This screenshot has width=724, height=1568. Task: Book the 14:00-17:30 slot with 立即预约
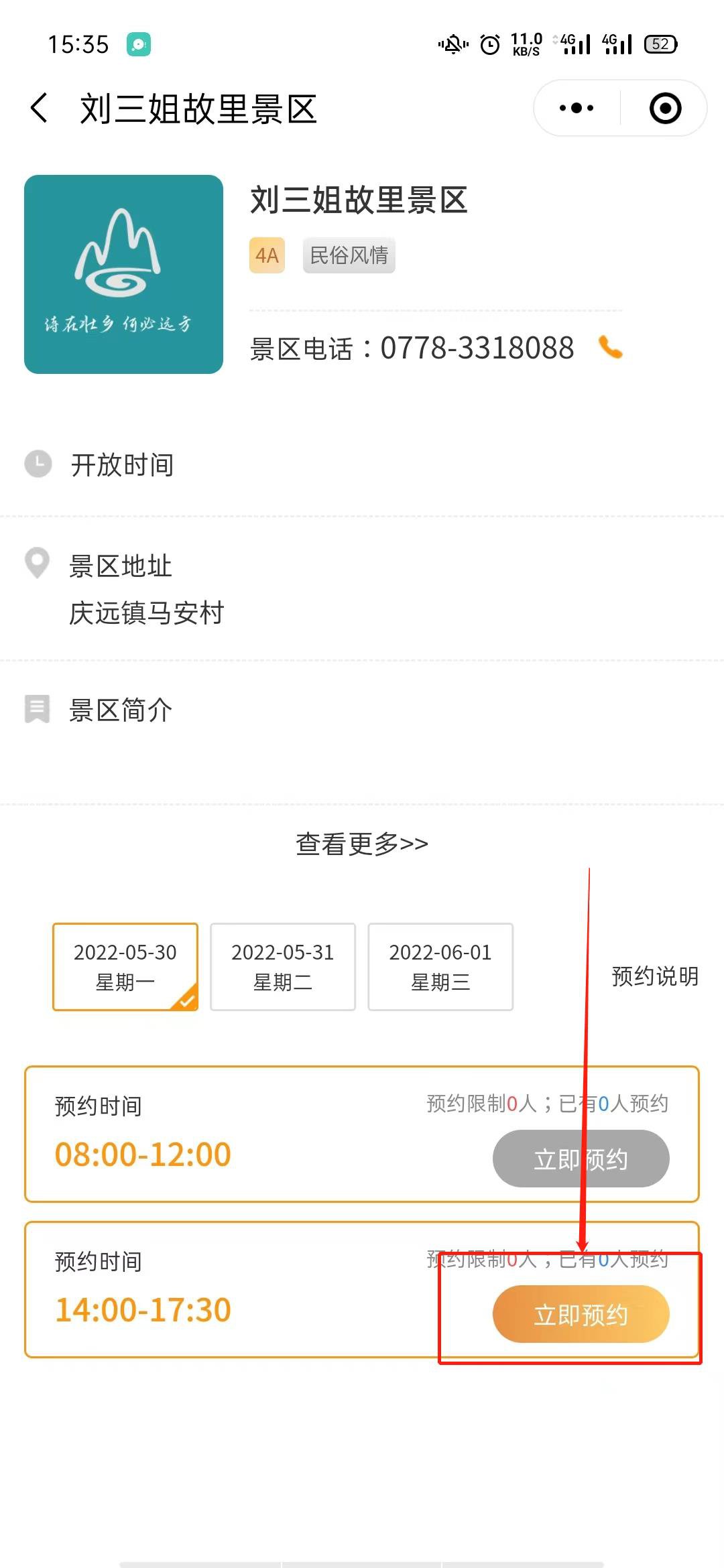581,1314
